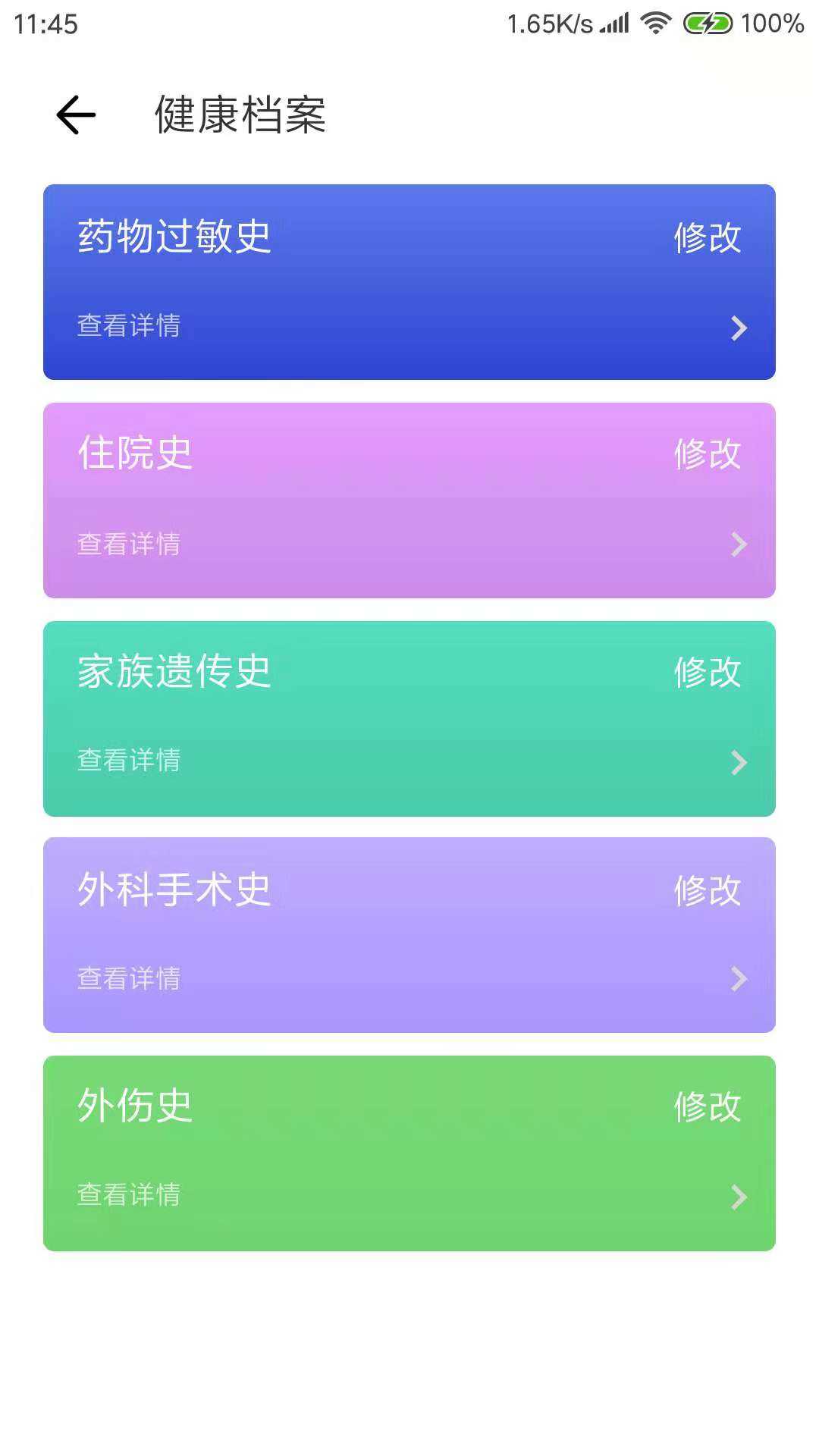Image resolution: width=819 pixels, height=1456 pixels.
Task: View details of 药物过敏史
Action: pyautogui.click(x=129, y=326)
